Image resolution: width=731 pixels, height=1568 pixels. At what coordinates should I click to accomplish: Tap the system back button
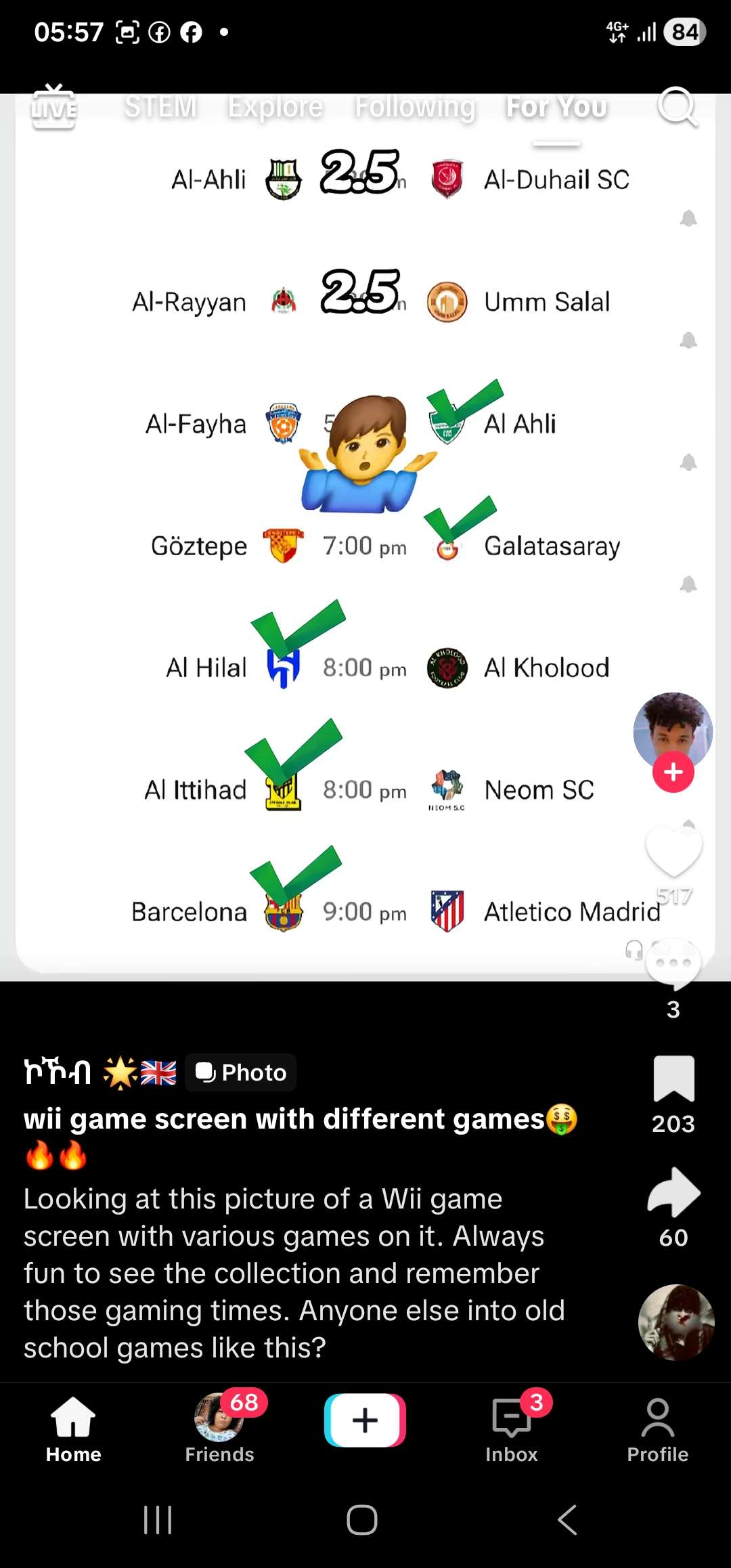point(567,1520)
